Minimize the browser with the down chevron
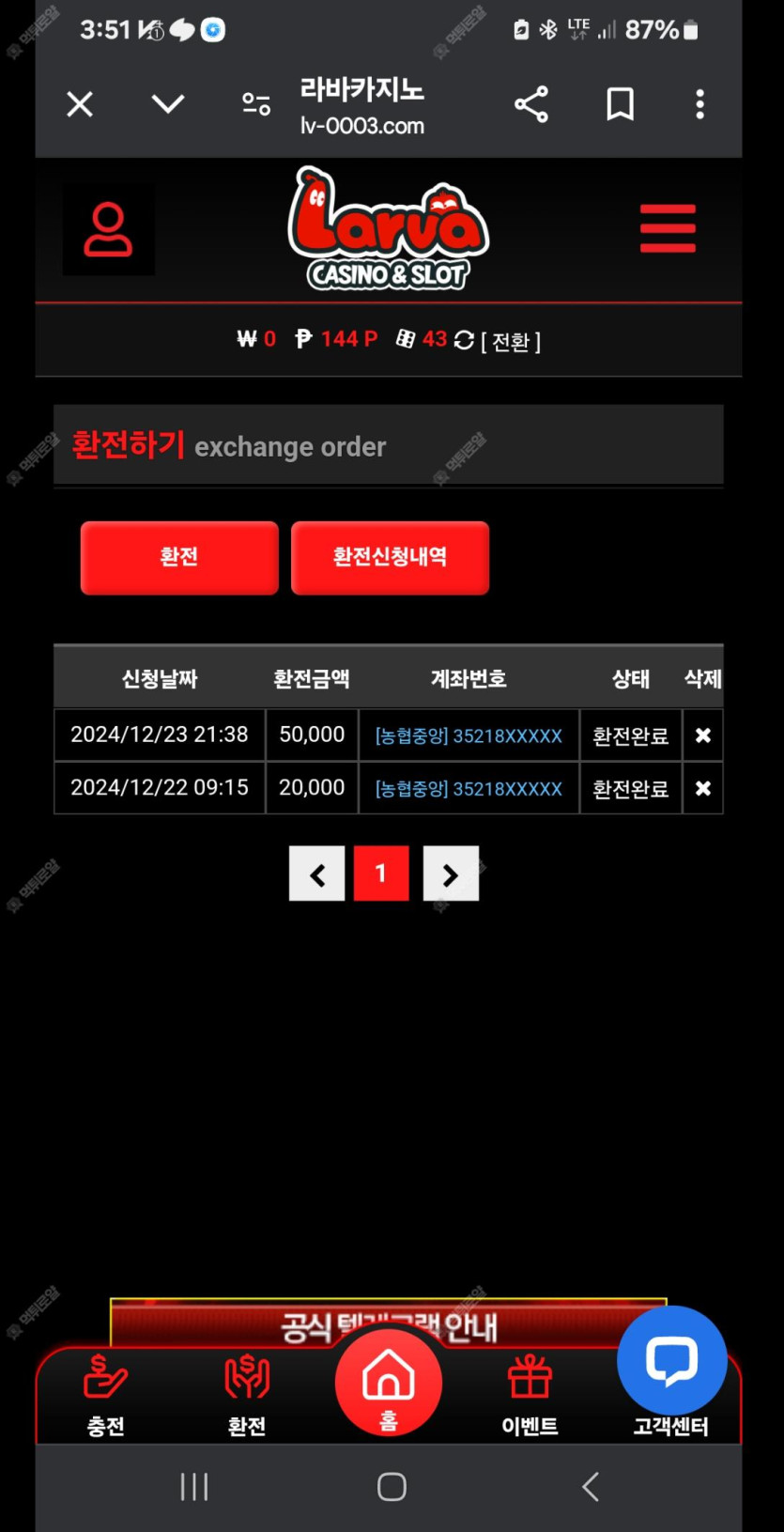Image resolution: width=784 pixels, height=1532 pixels. coord(168,103)
